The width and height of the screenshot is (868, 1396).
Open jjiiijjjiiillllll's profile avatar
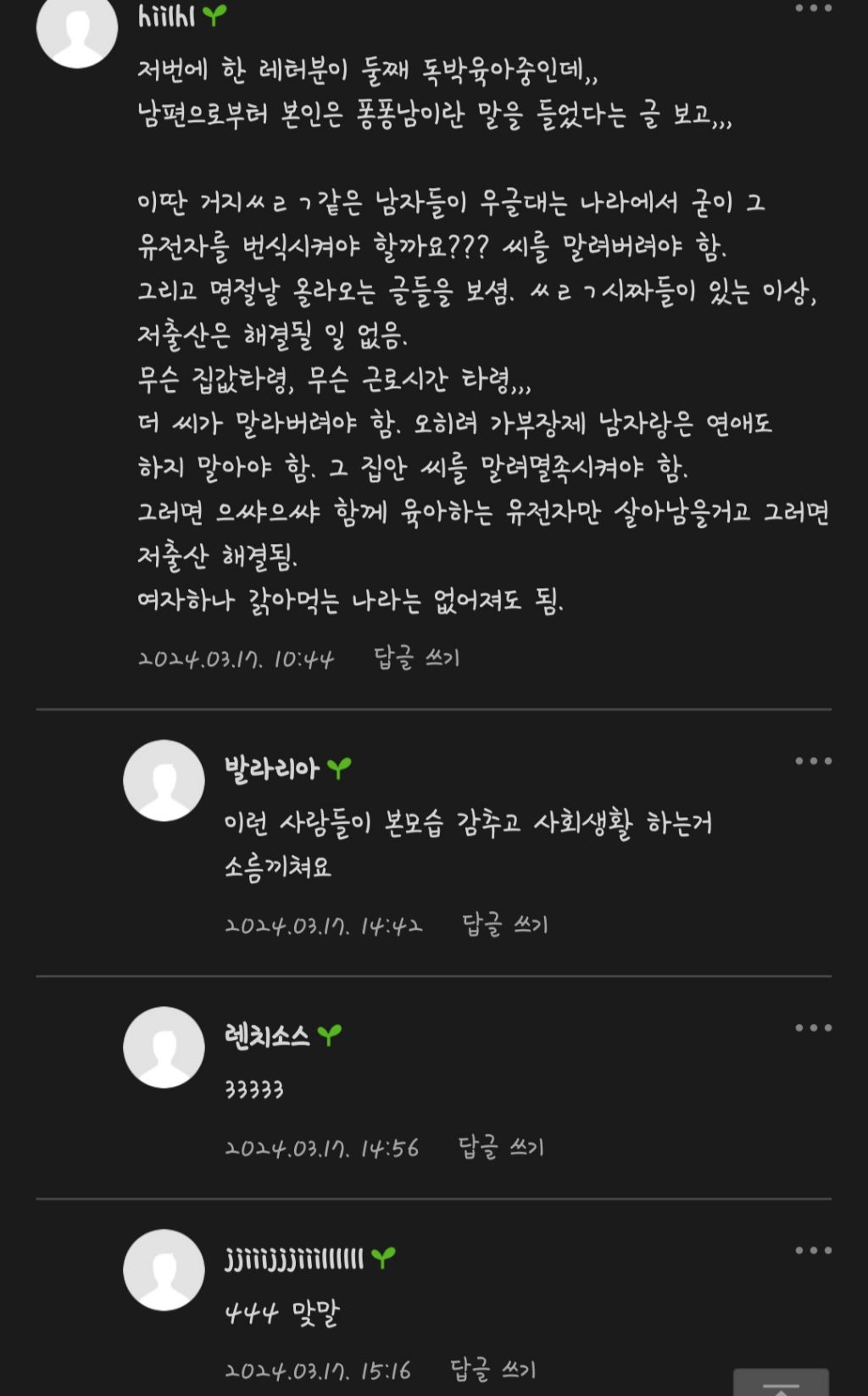(x=164, y=1270)
